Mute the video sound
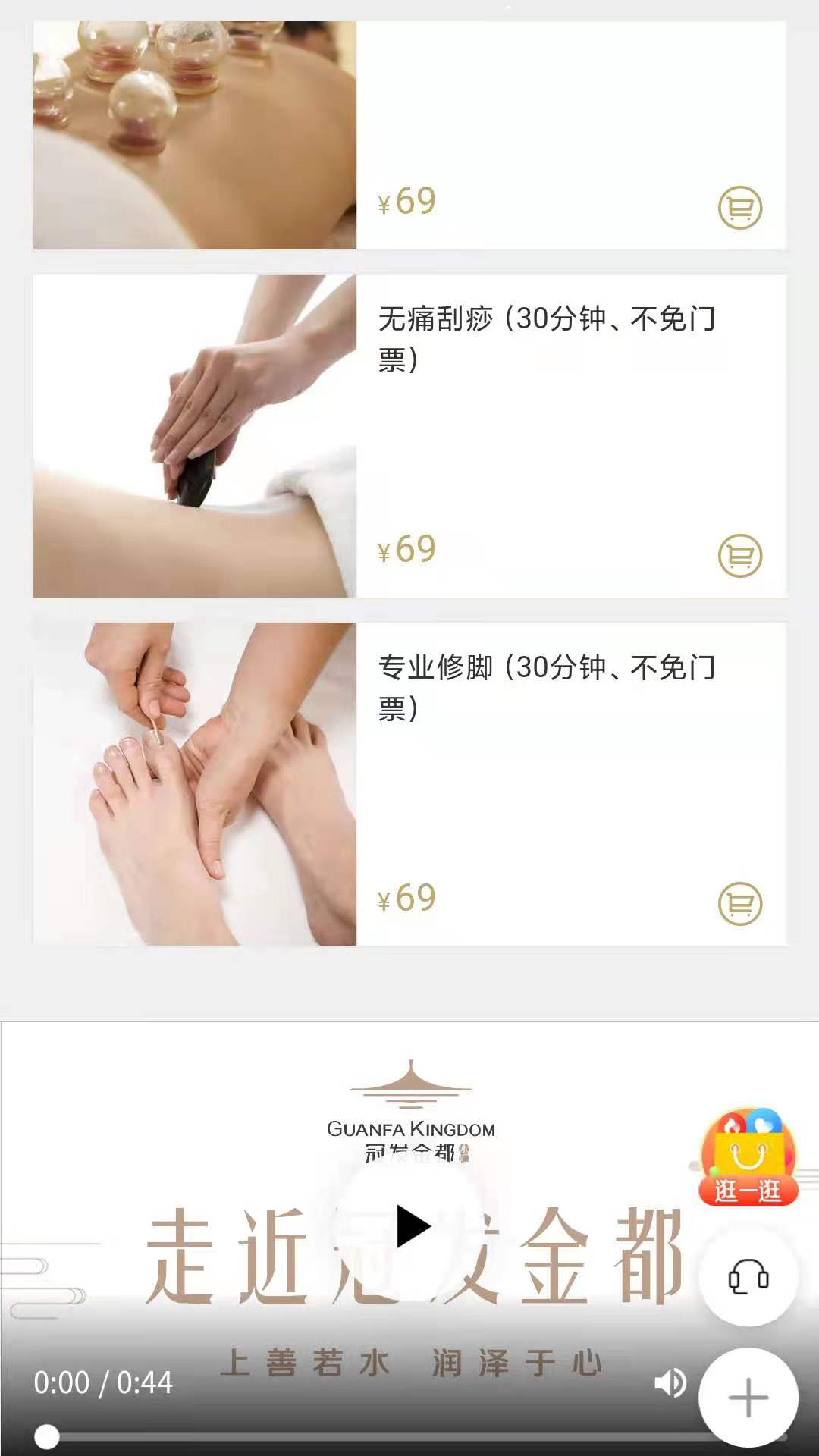The height and width of the screenshot is (1456, 819). 670,1383
